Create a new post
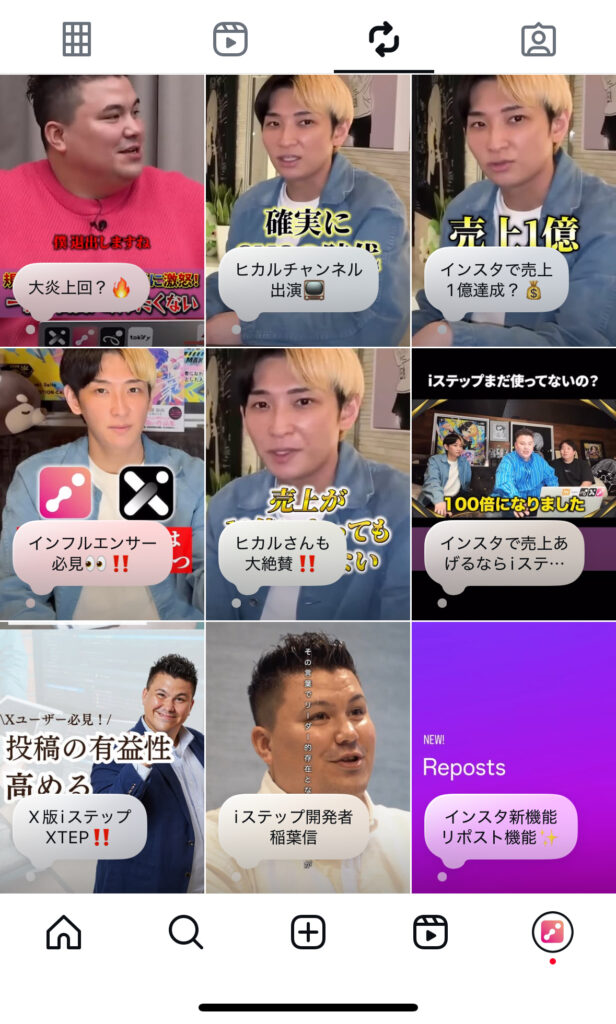 click(308, 932)
